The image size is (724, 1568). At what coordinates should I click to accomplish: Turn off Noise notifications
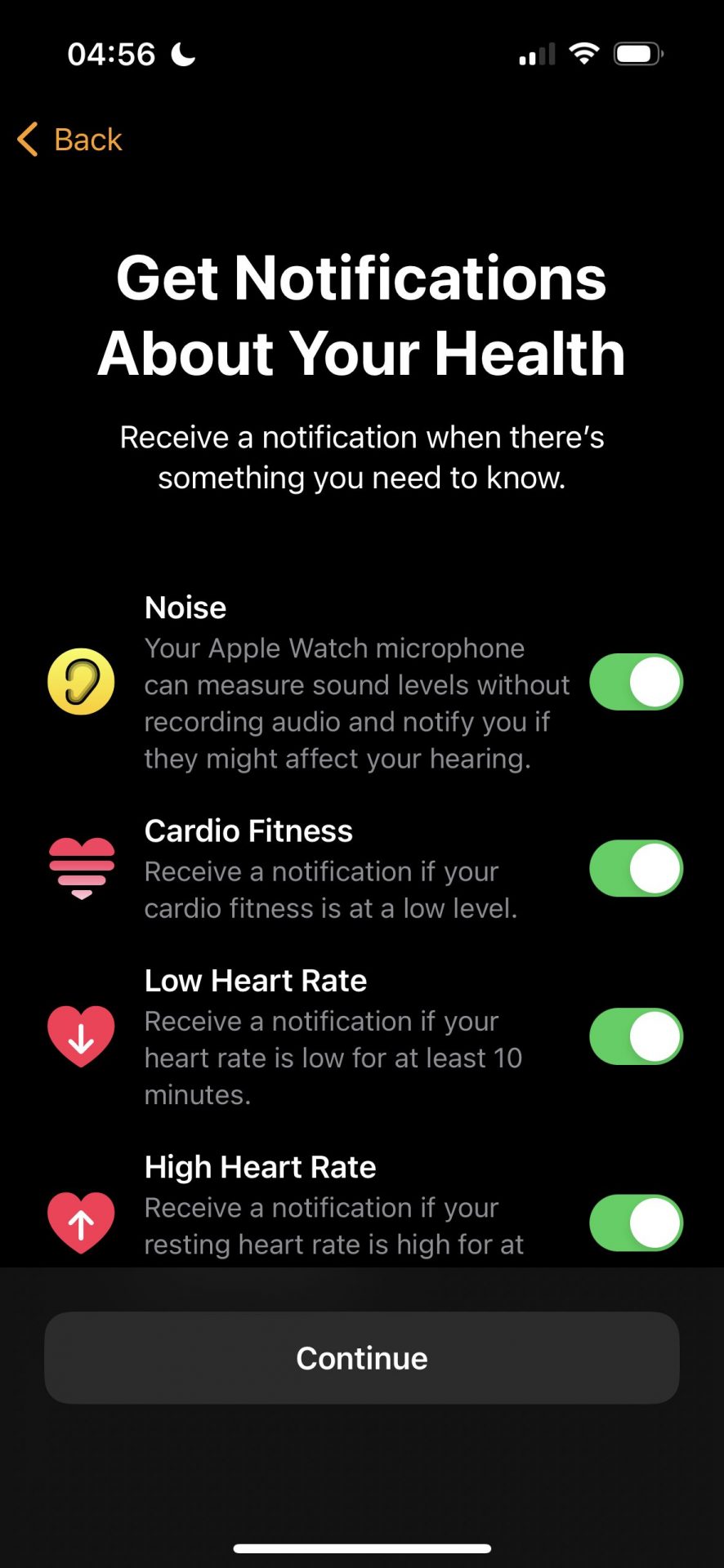click(x=636, y=682)
